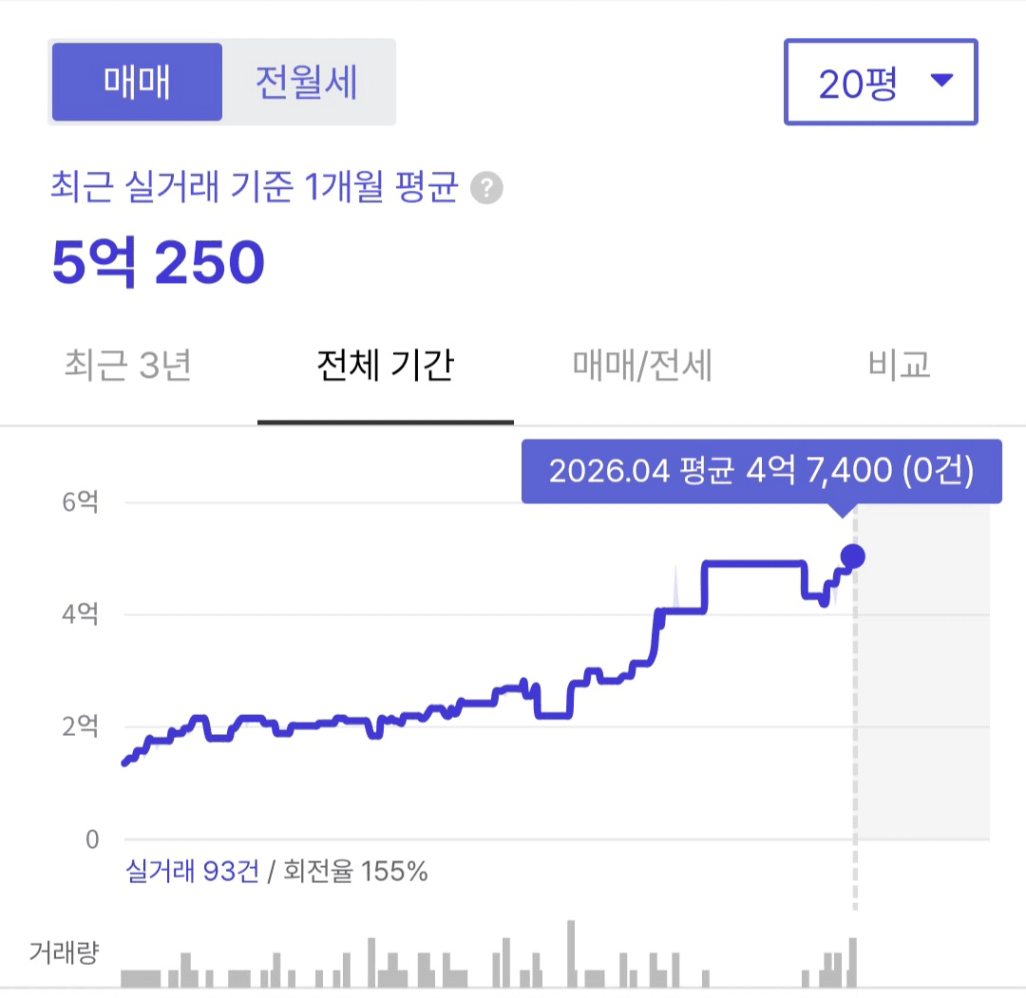Screen dimensions: 1026x998
Task: Open the 매매/전세 tab
Action: point(642,365)
